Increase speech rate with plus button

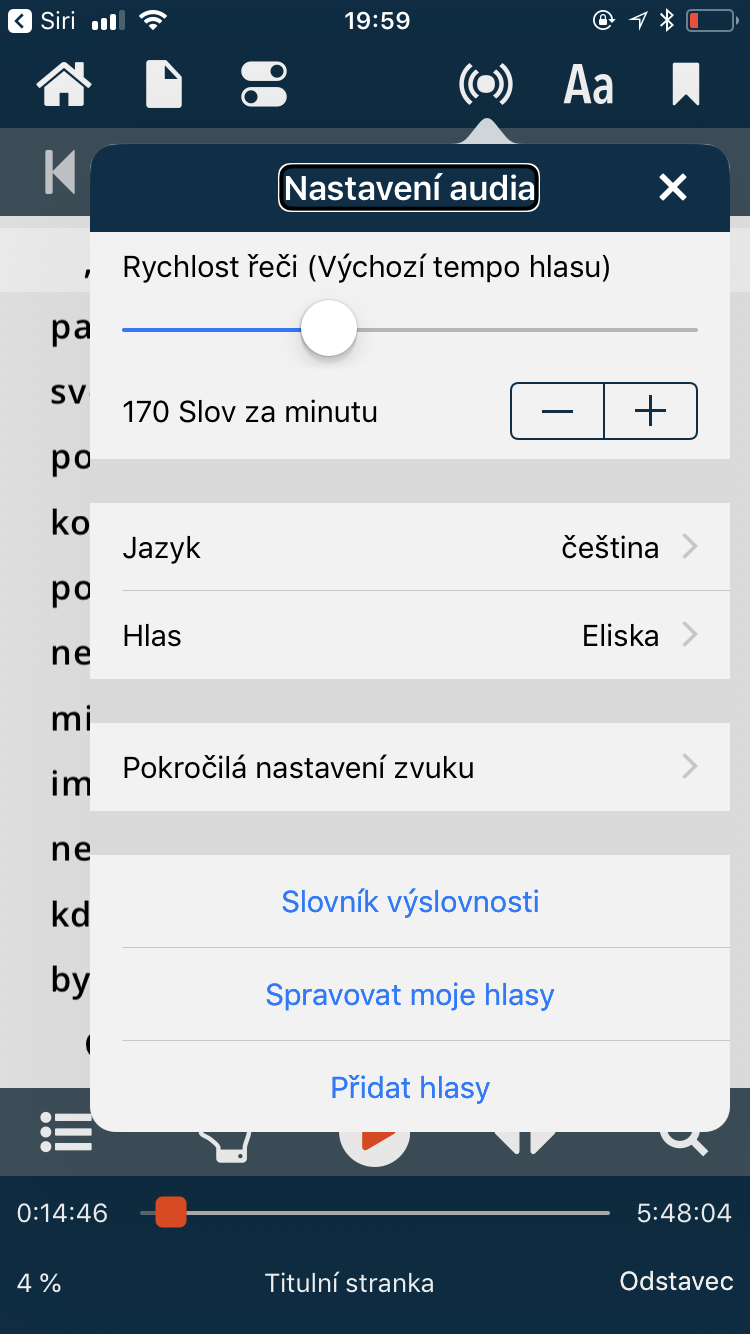pyautogui.click(x=651, y=411)
